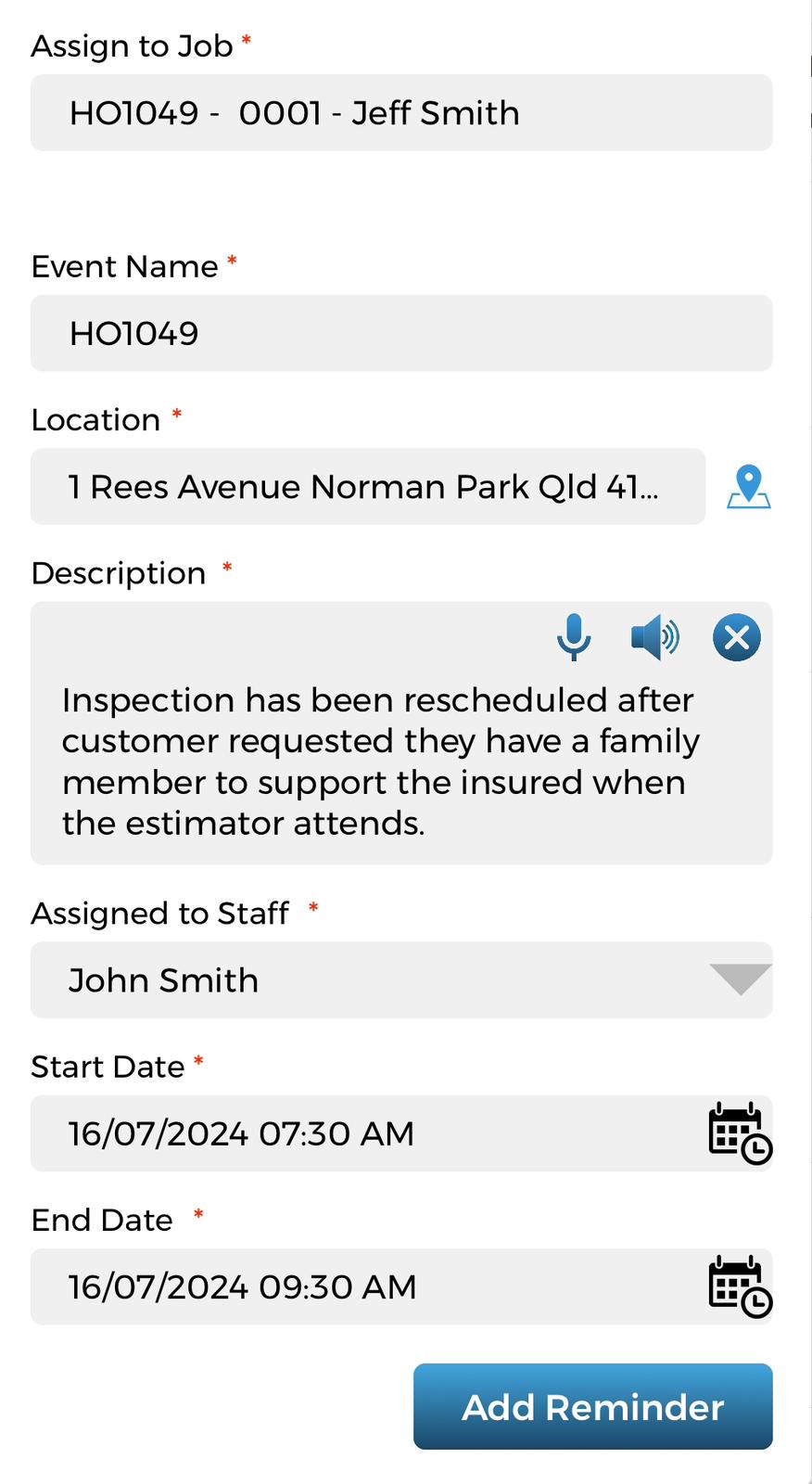The image size is (812, 1484).
Task: Open the Start Date calendar picker
Action: [x=740, y=1133]
